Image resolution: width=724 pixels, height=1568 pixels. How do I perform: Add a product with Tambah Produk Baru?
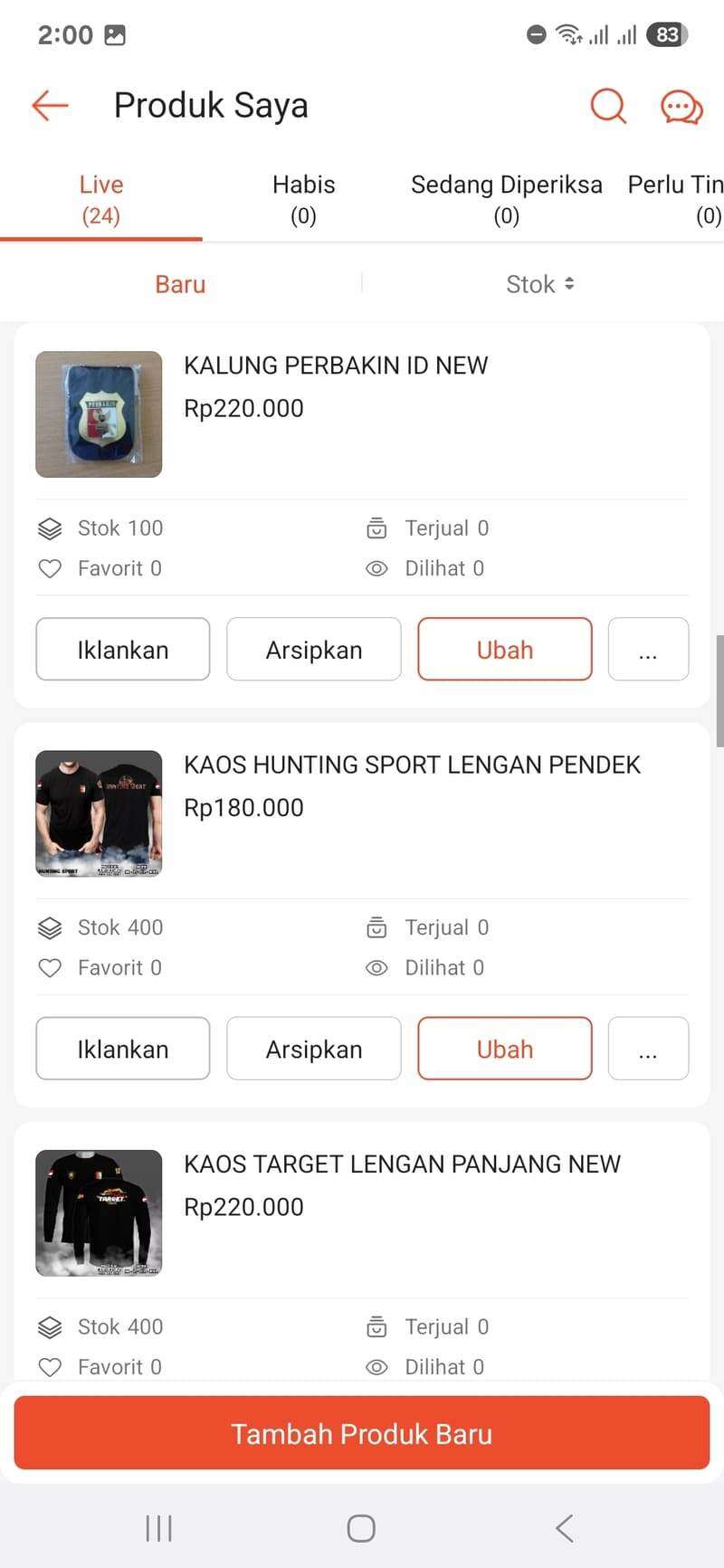tap(362, 1433)
